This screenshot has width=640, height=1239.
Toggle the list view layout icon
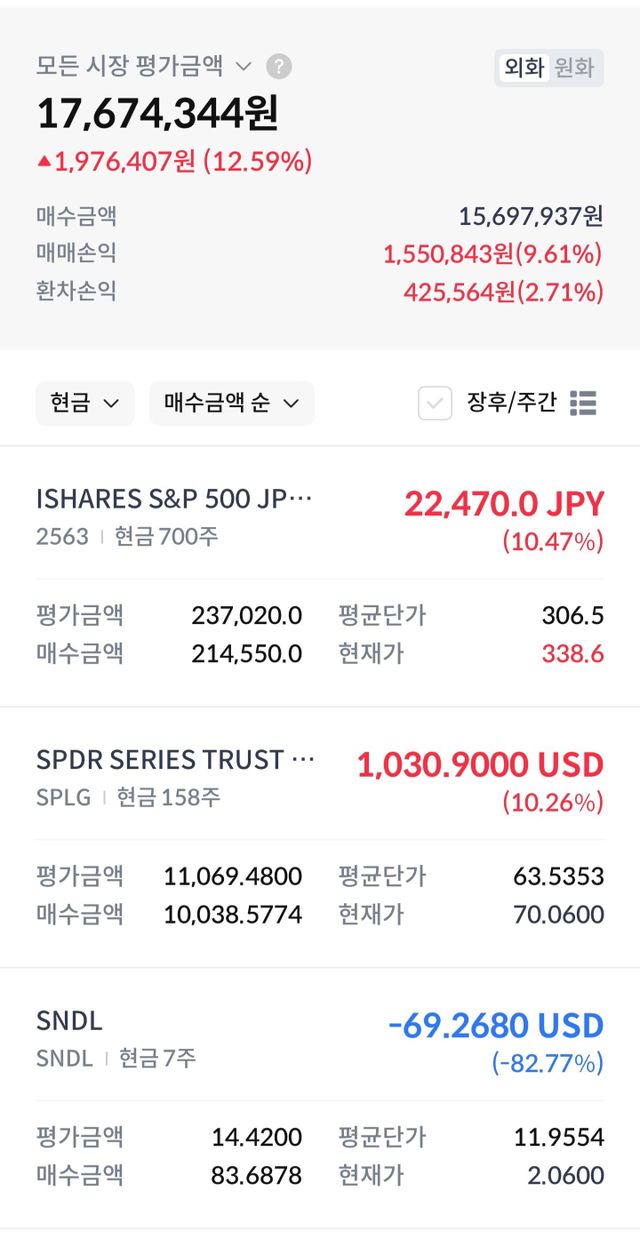[x=583, y=403]
